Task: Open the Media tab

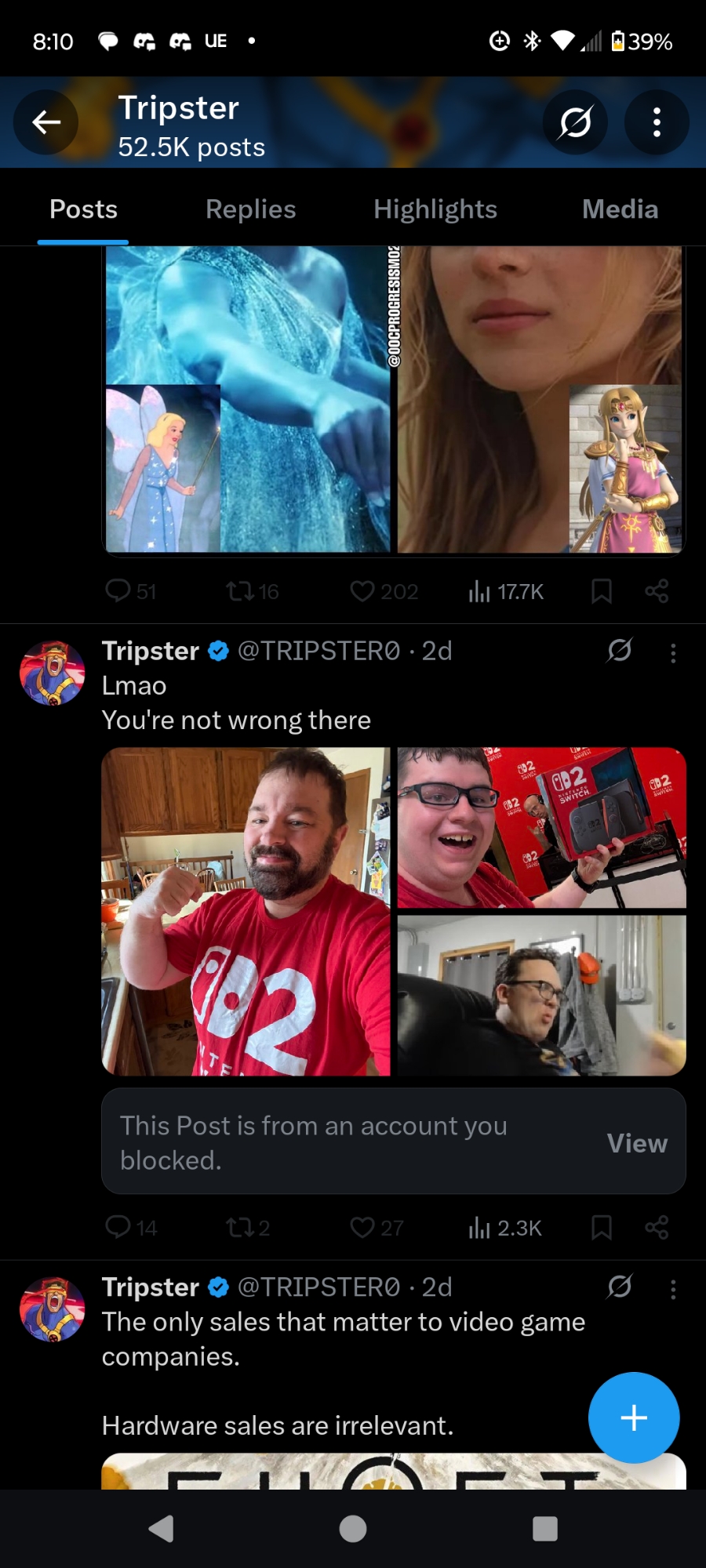Action: pos(620,209)
